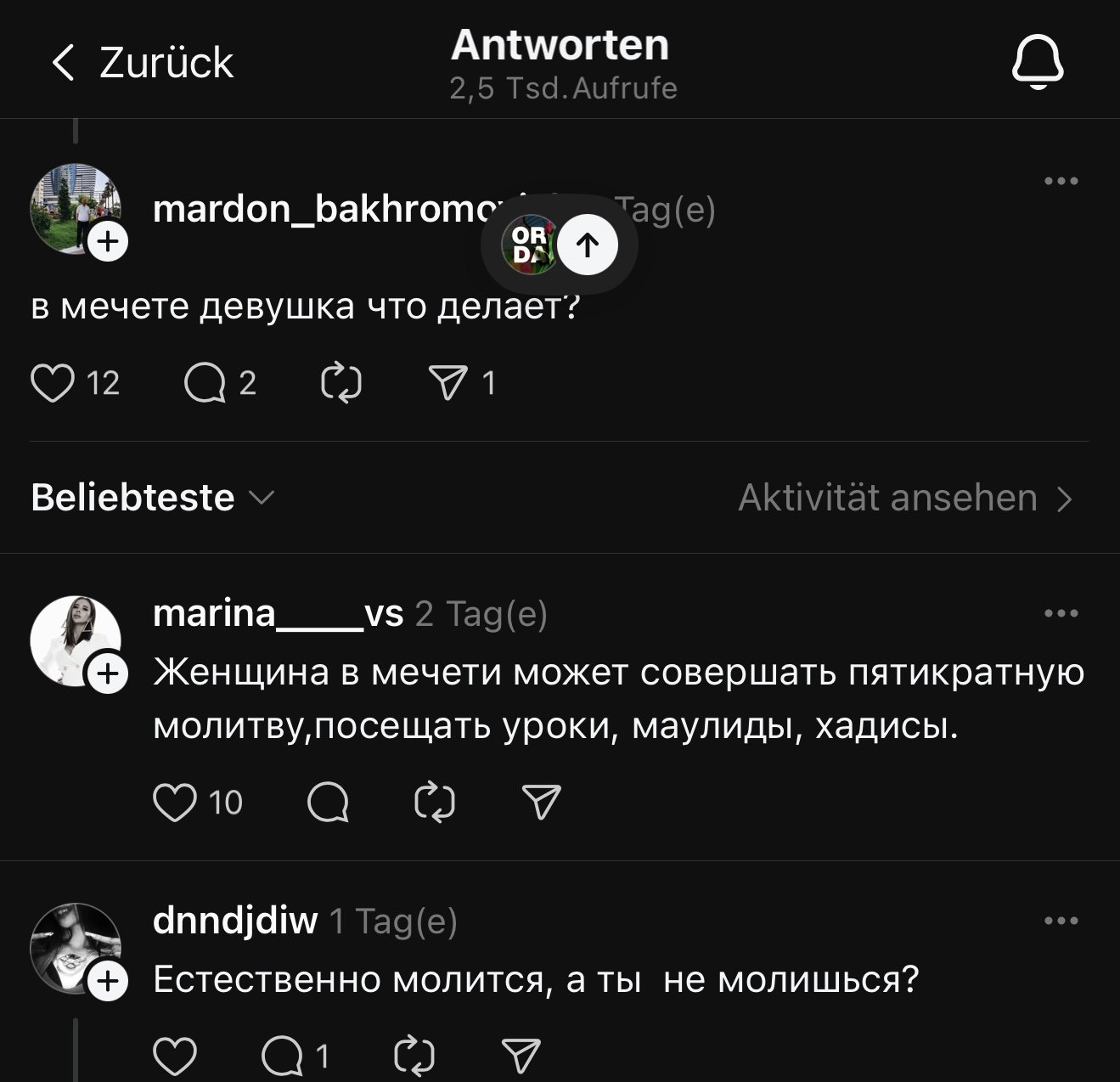Open Aktivität ansehen

click(x=905, y=498)
